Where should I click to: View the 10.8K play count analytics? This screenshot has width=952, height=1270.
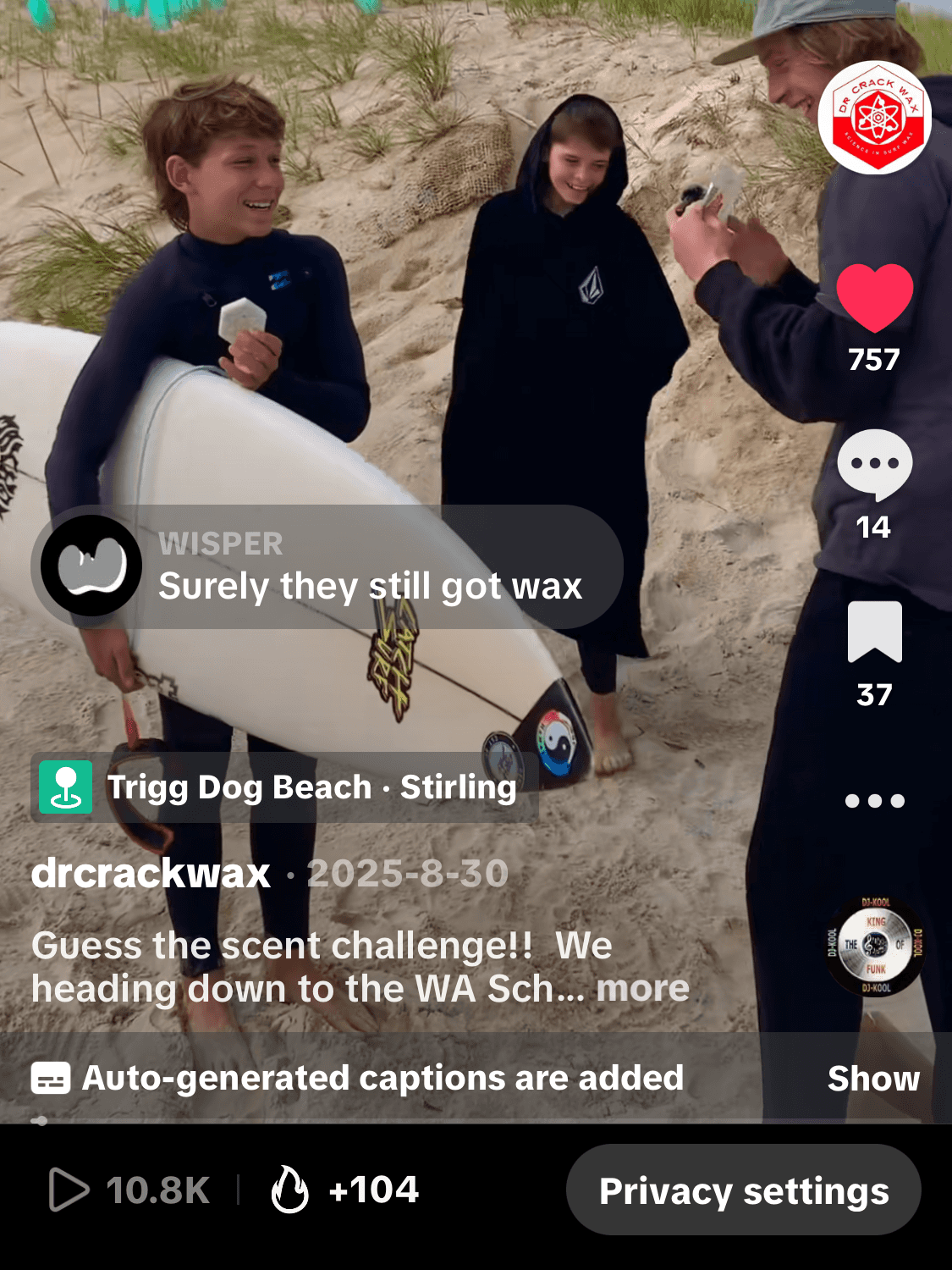129,1190
